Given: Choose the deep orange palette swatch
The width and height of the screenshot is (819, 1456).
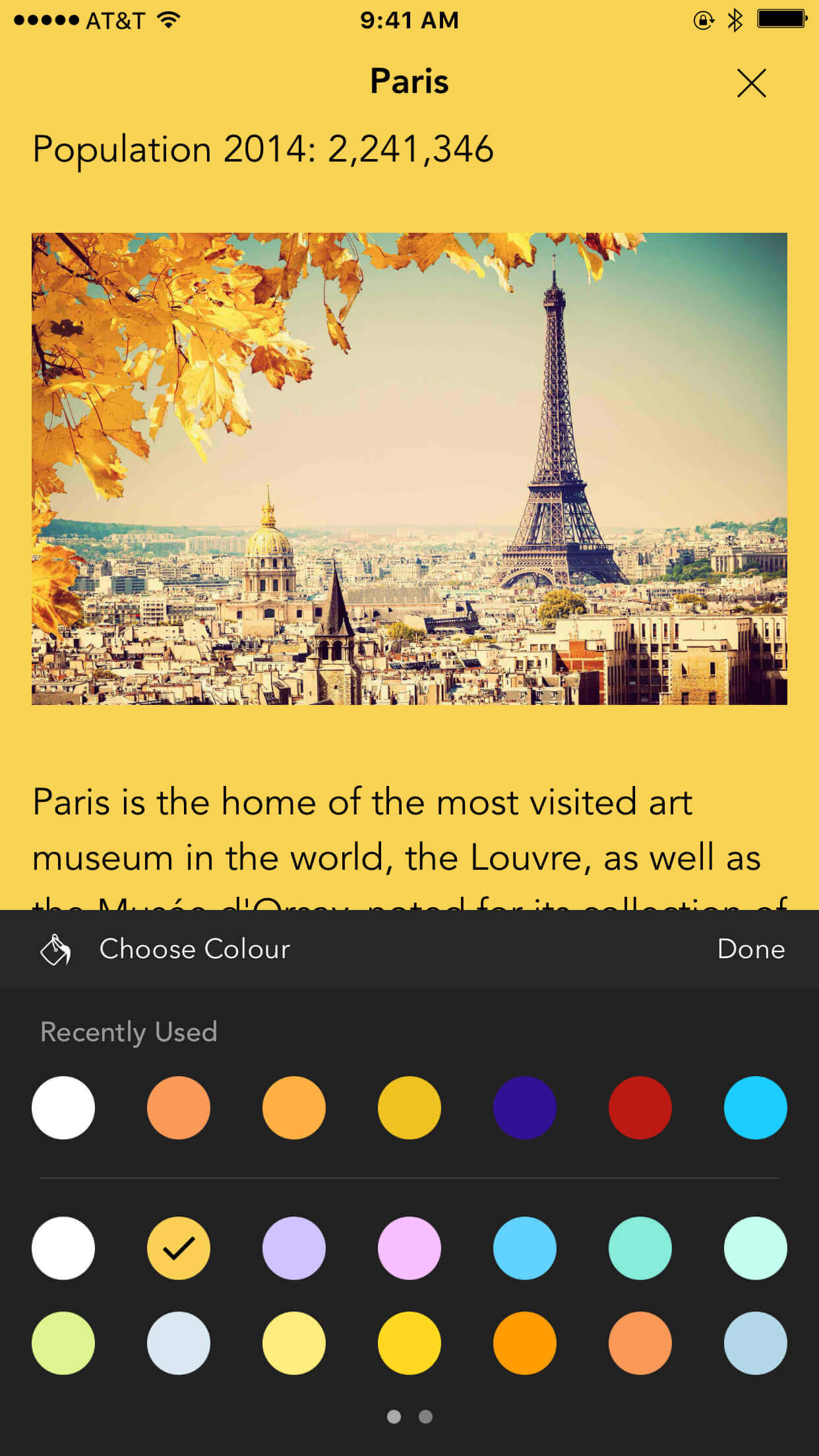Looking at the screenshot, I should tap(524, 1343).
